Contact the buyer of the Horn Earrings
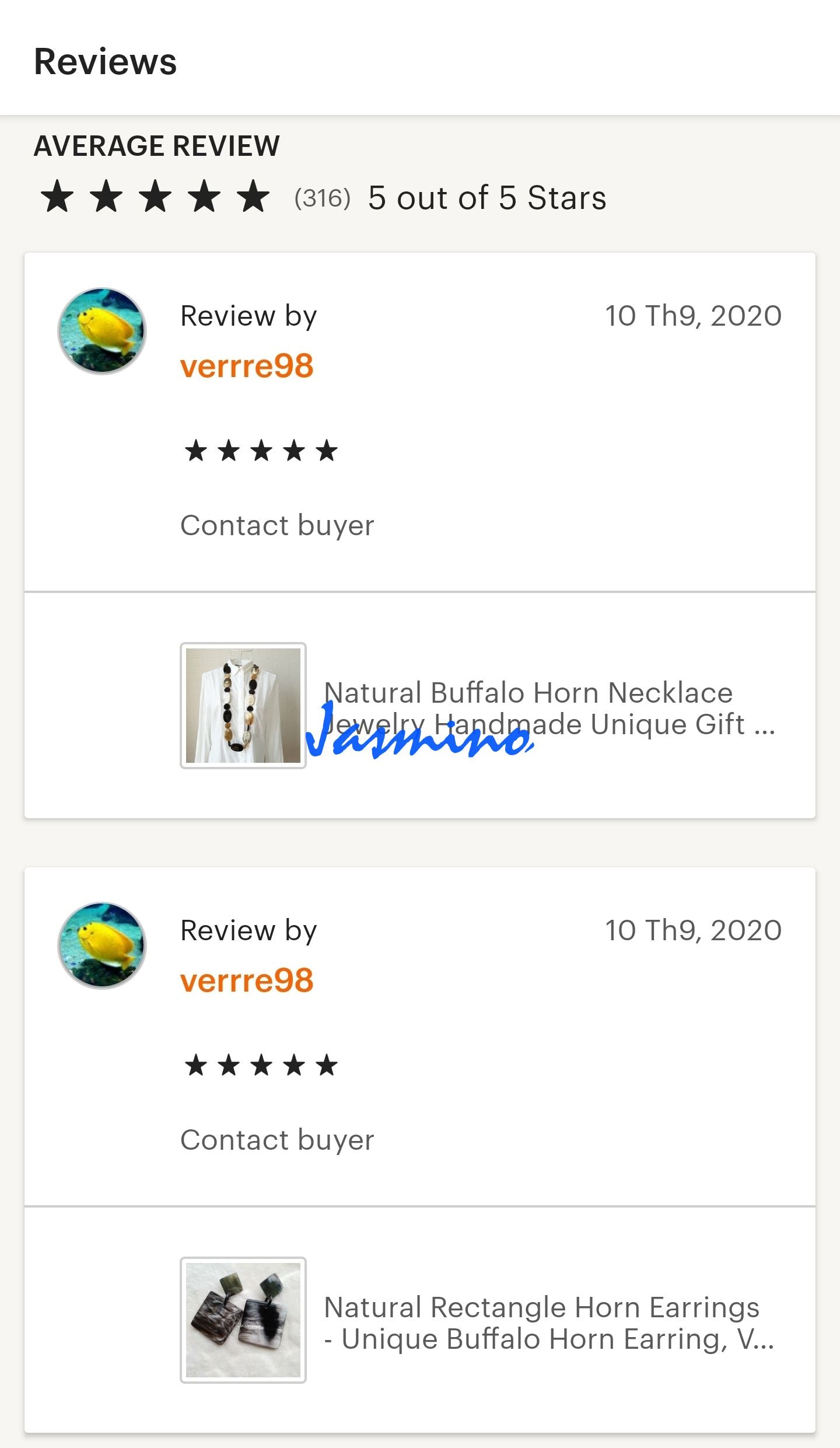Screen dimensions: 840x1448 point(277,1140)
